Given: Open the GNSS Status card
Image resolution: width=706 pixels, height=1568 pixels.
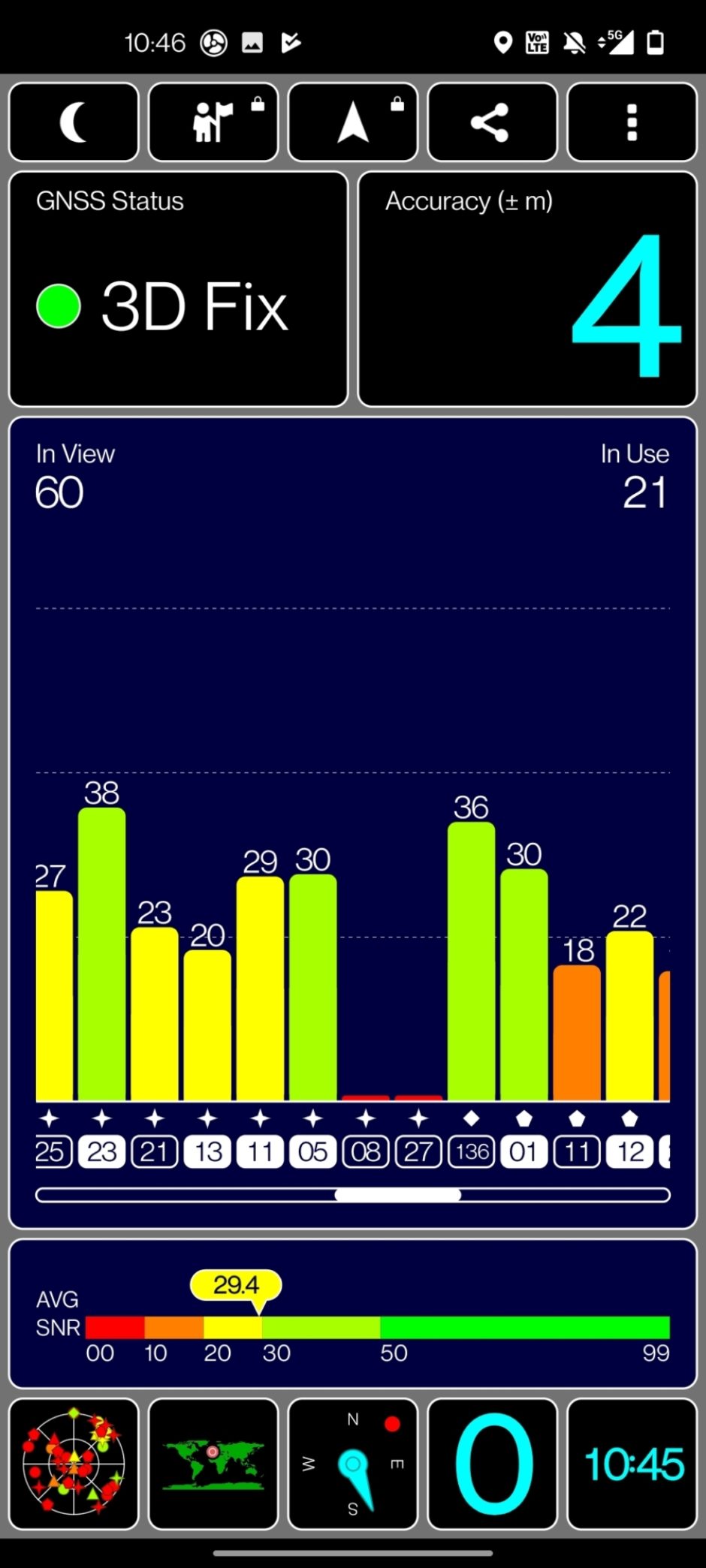Looking at the screenshot, I should pos(179,289).
